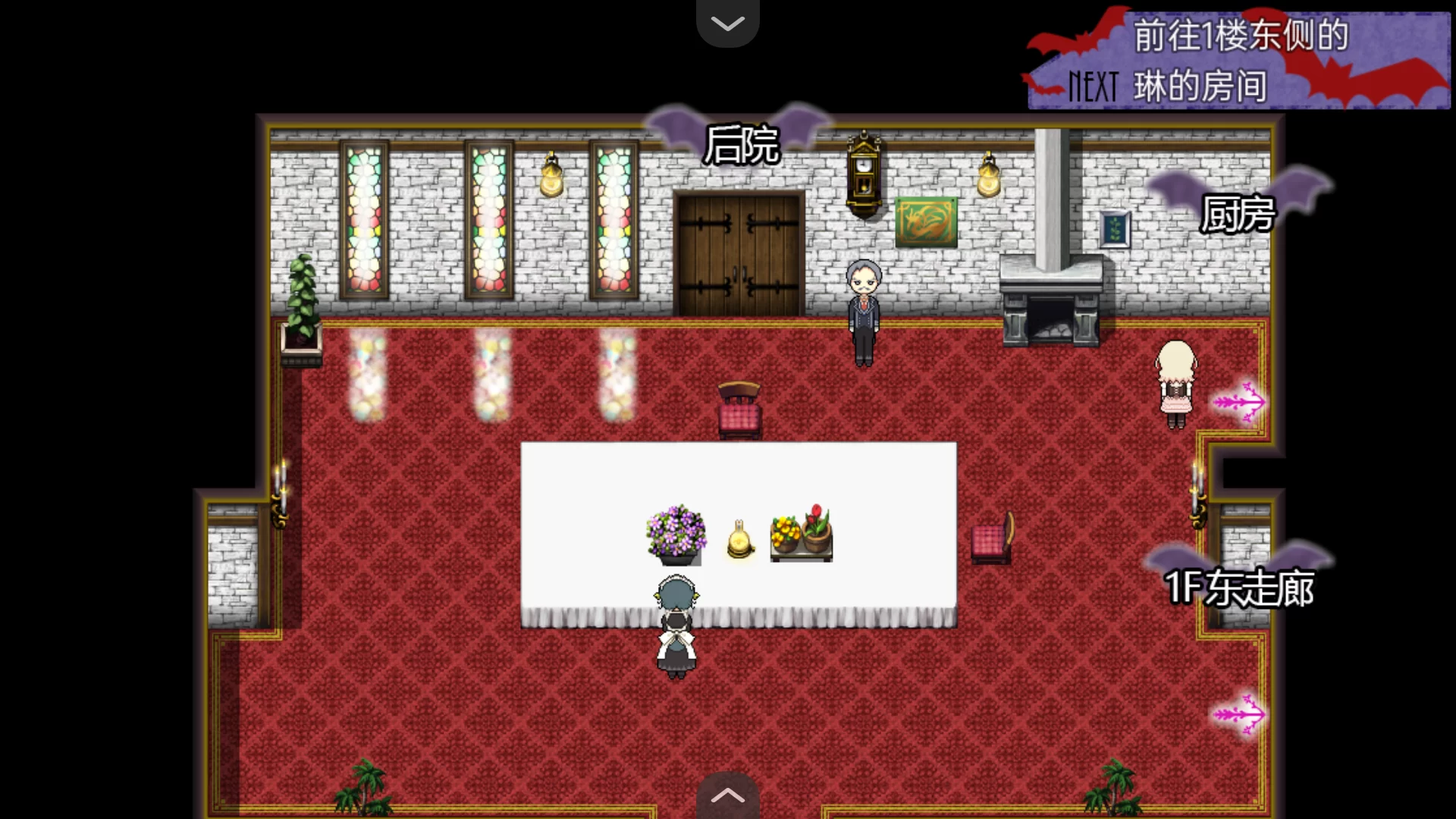Talk to the blonde girl near the exit

(1175, 384)
